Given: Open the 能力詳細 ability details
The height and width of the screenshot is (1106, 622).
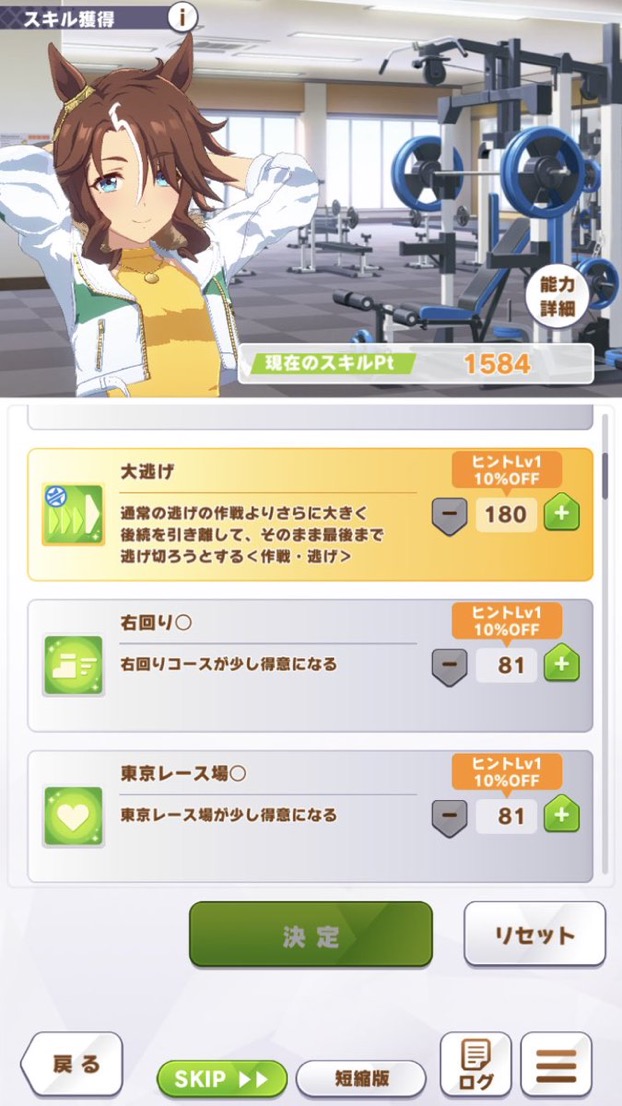Looking at the screenshot, I should [558, 296].
